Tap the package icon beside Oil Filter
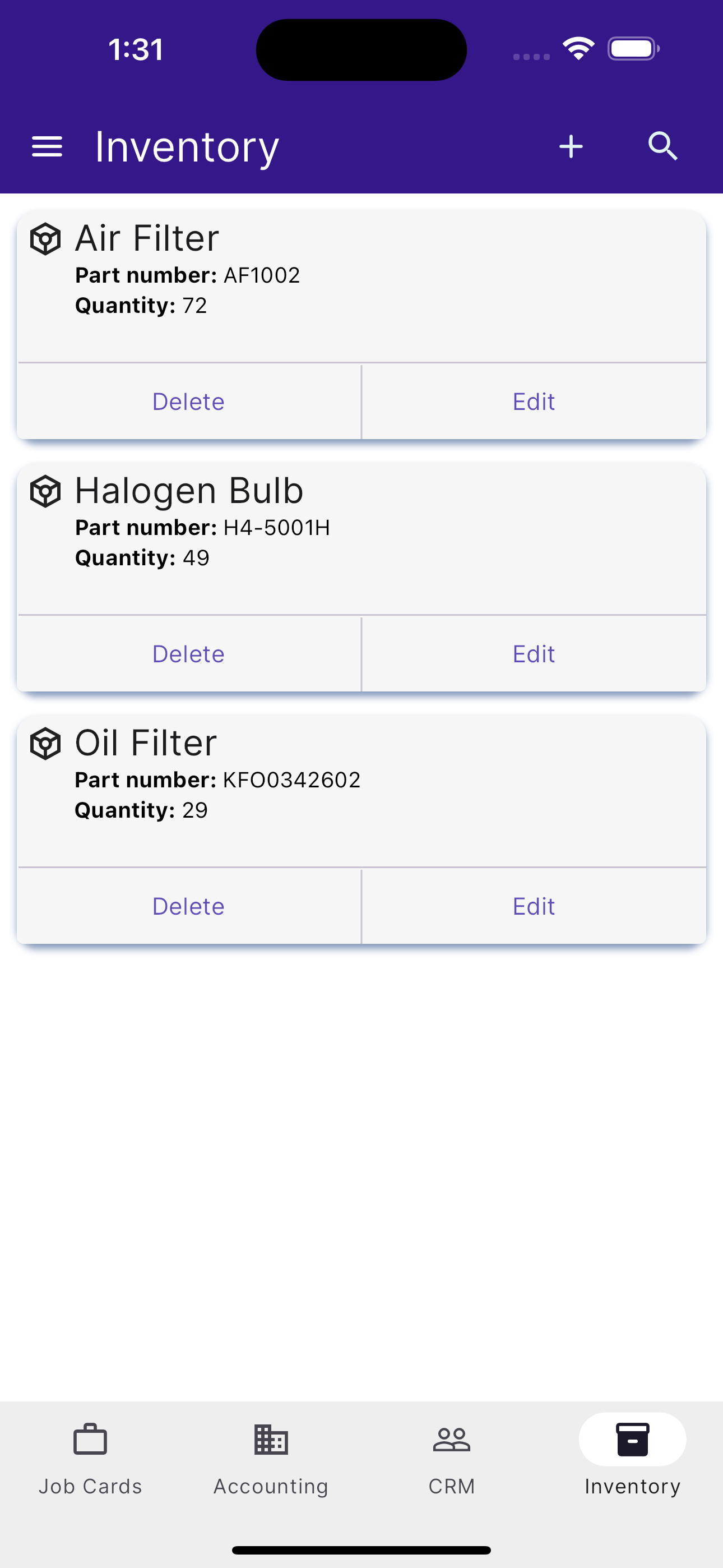The image size is (723, 1568). pos(45,743)
